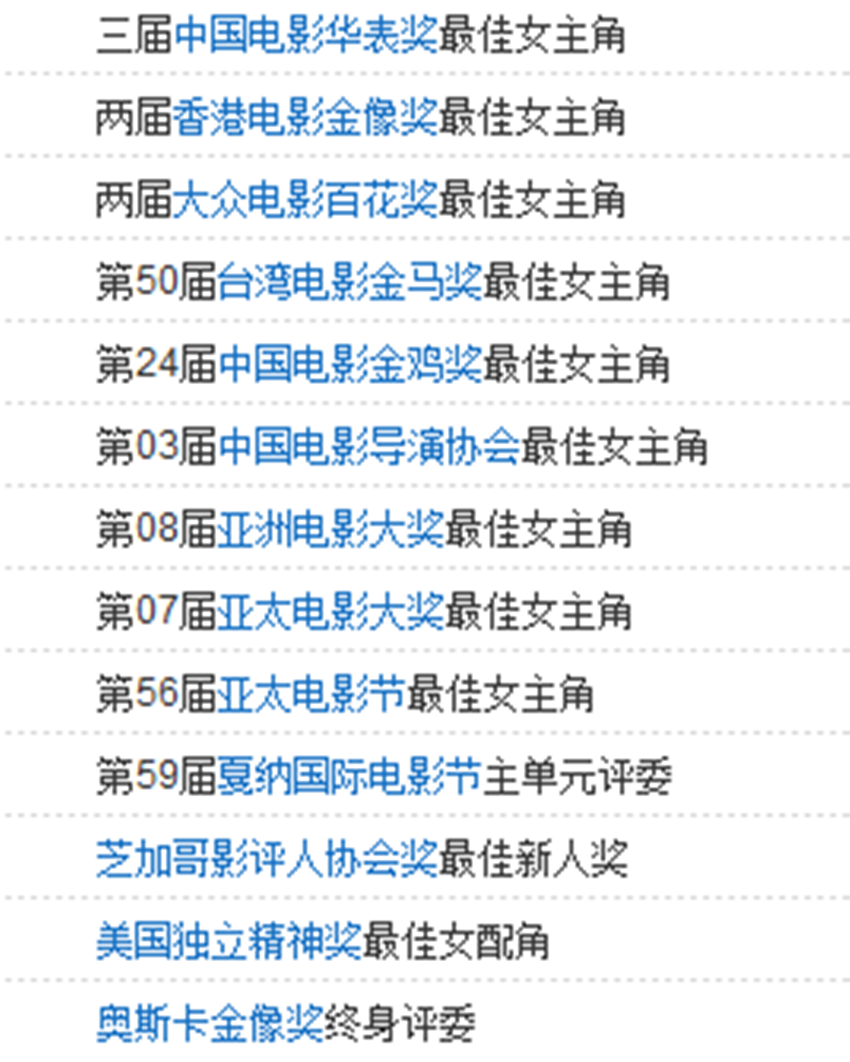The width and height of the screenshot is (850, 1062).
Task: Open the 戛纳国际电影节 link
Action: tap(349, 776)
